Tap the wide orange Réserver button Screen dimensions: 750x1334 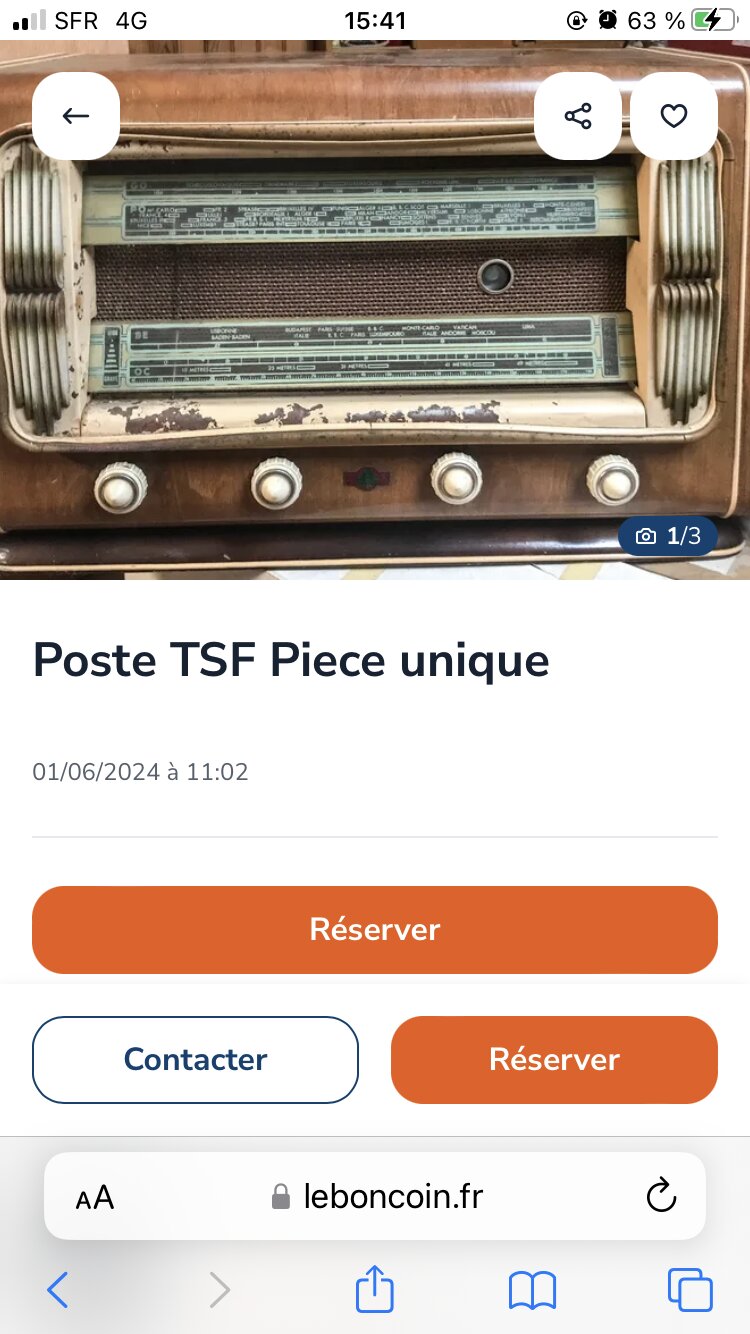pos(375,929)
